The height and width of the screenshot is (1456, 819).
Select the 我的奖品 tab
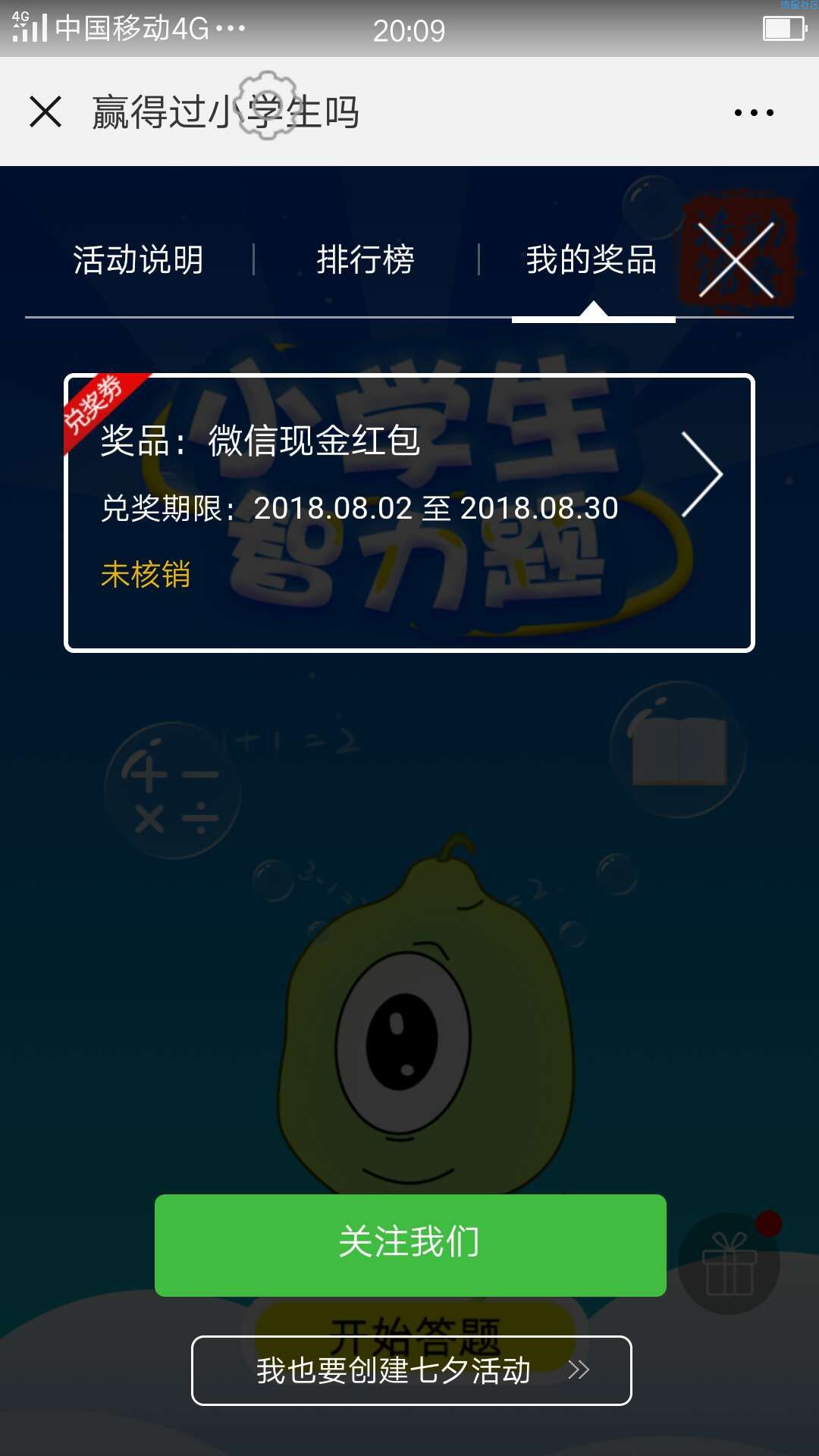tap(591, 260)
